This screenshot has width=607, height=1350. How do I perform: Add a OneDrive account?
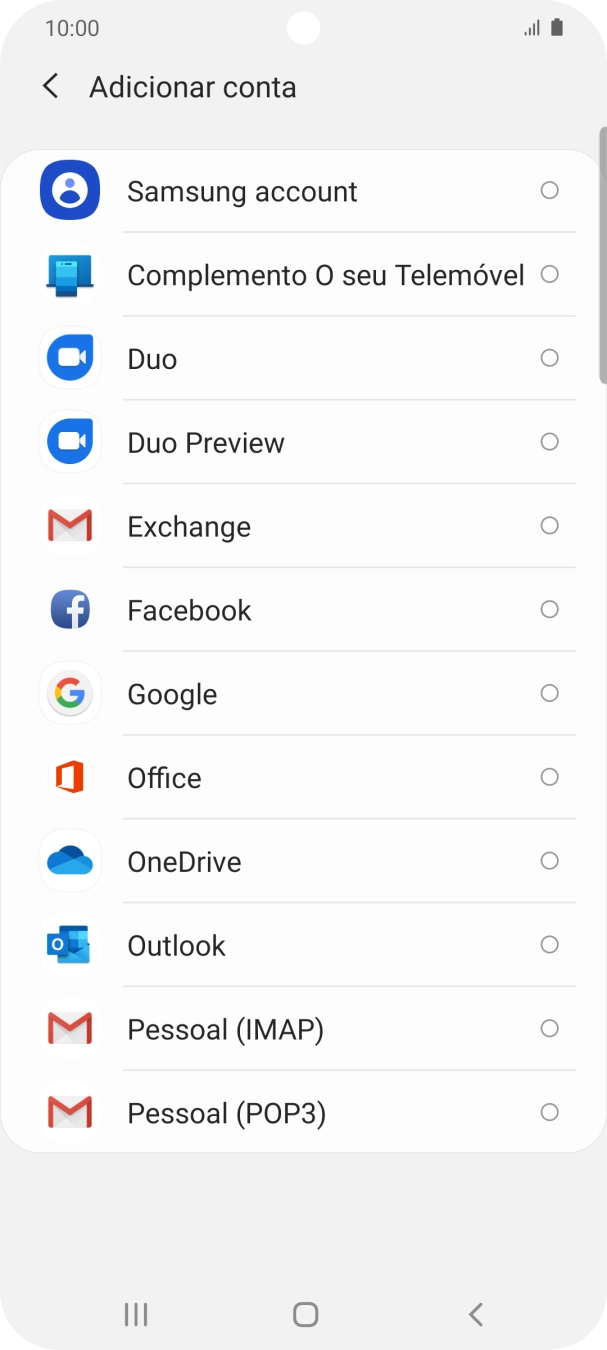[x=184, y=862]
